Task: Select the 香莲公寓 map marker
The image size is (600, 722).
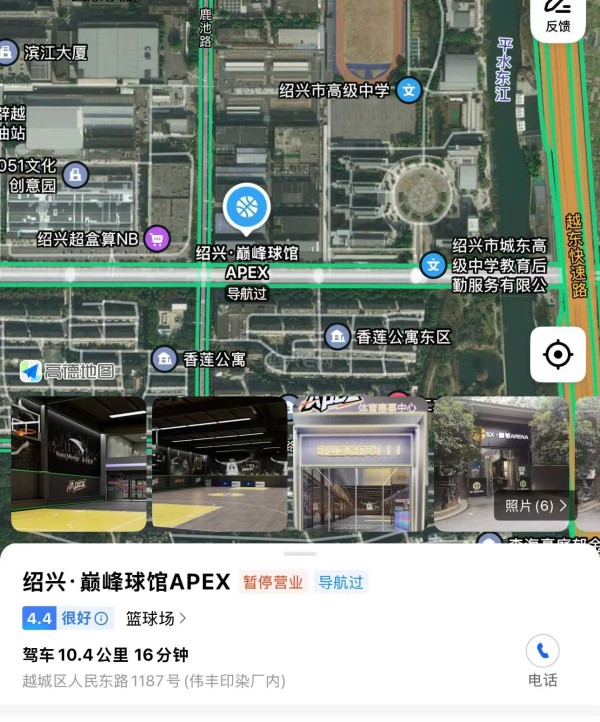Action: click(164, 358)
